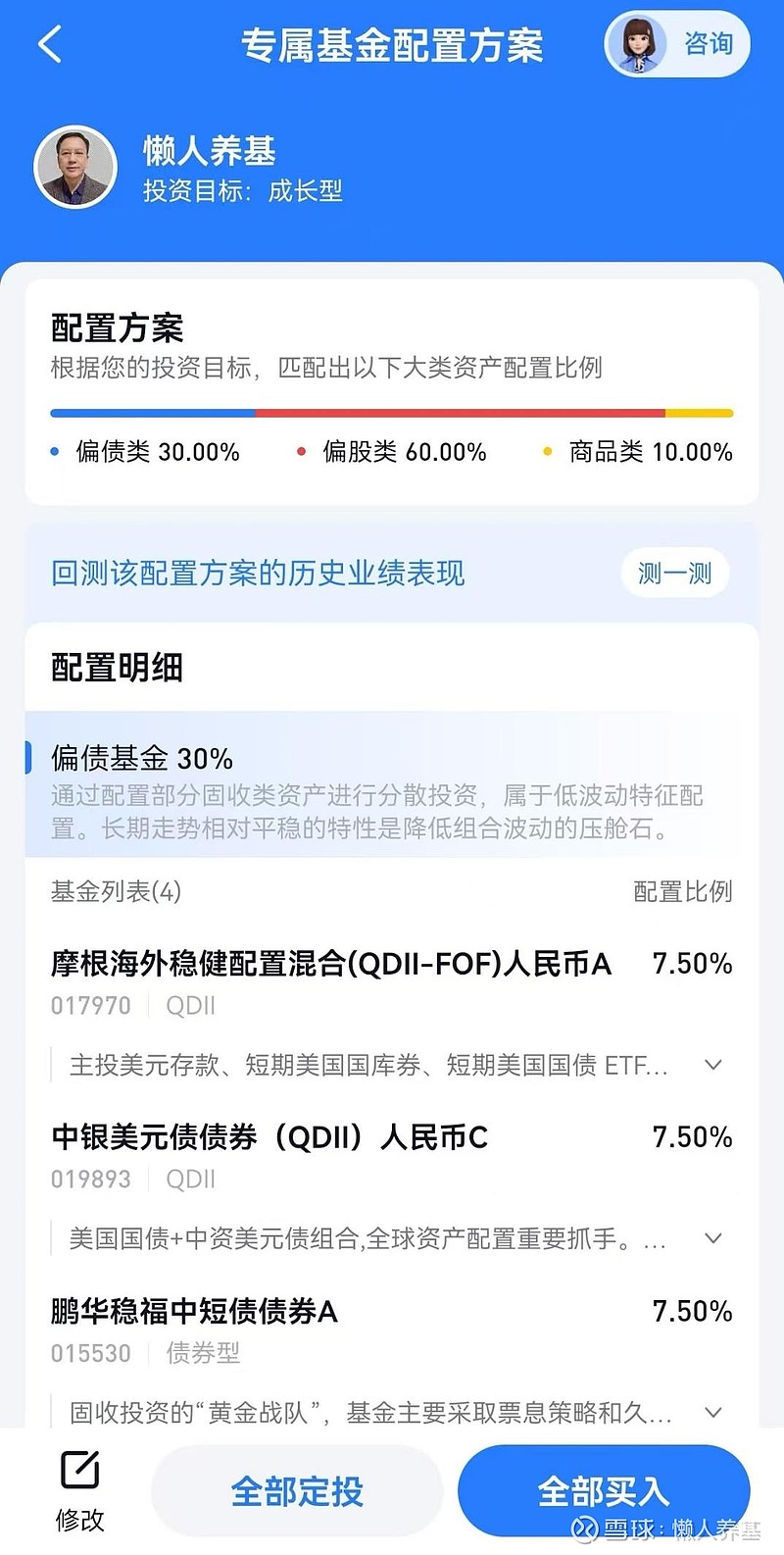The height and width of the screenshot is (1555, 784).
Task: Tap the 测一测 backtest button
Action: 674,574
